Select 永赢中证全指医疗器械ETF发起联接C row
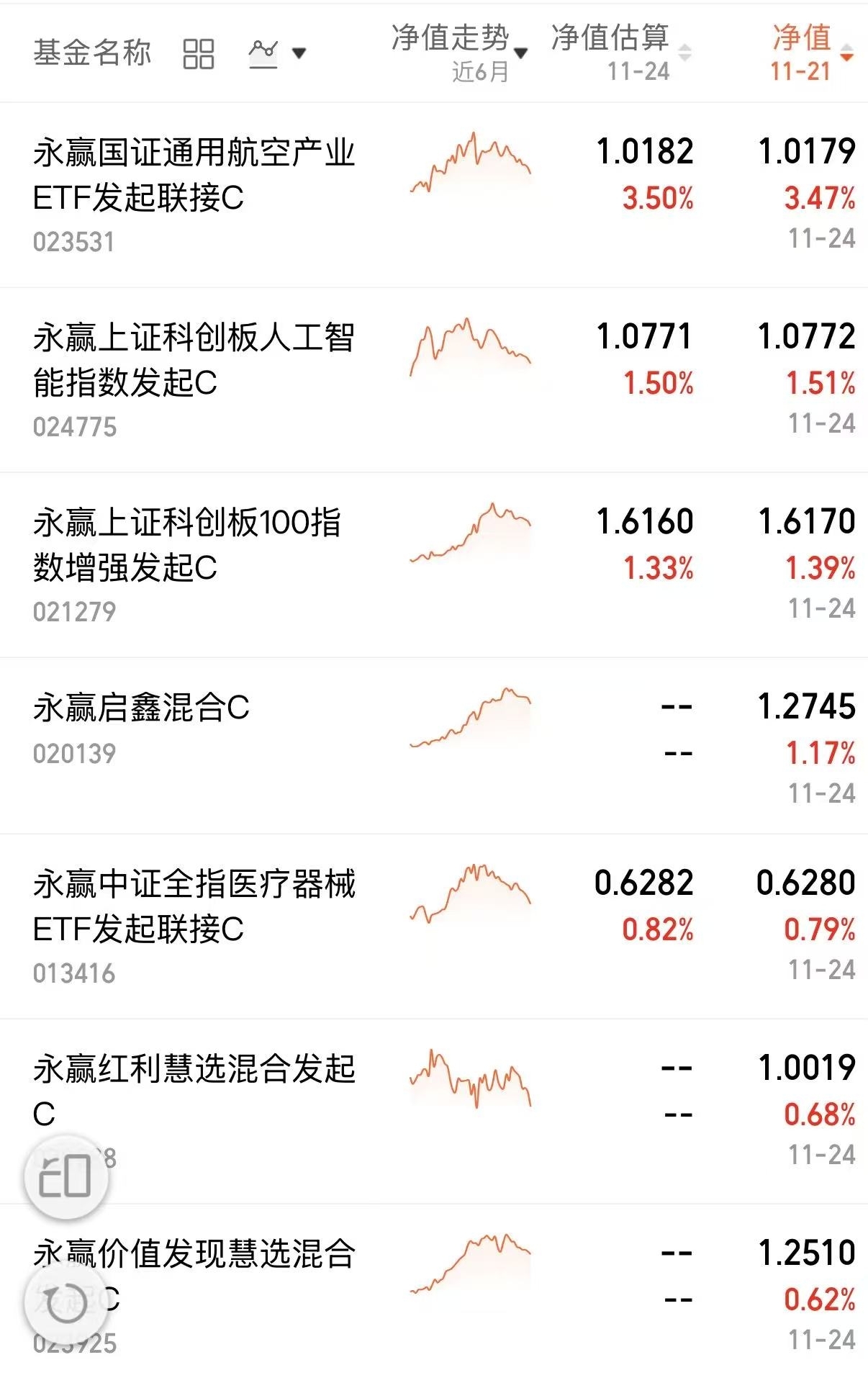 point(194,906)
